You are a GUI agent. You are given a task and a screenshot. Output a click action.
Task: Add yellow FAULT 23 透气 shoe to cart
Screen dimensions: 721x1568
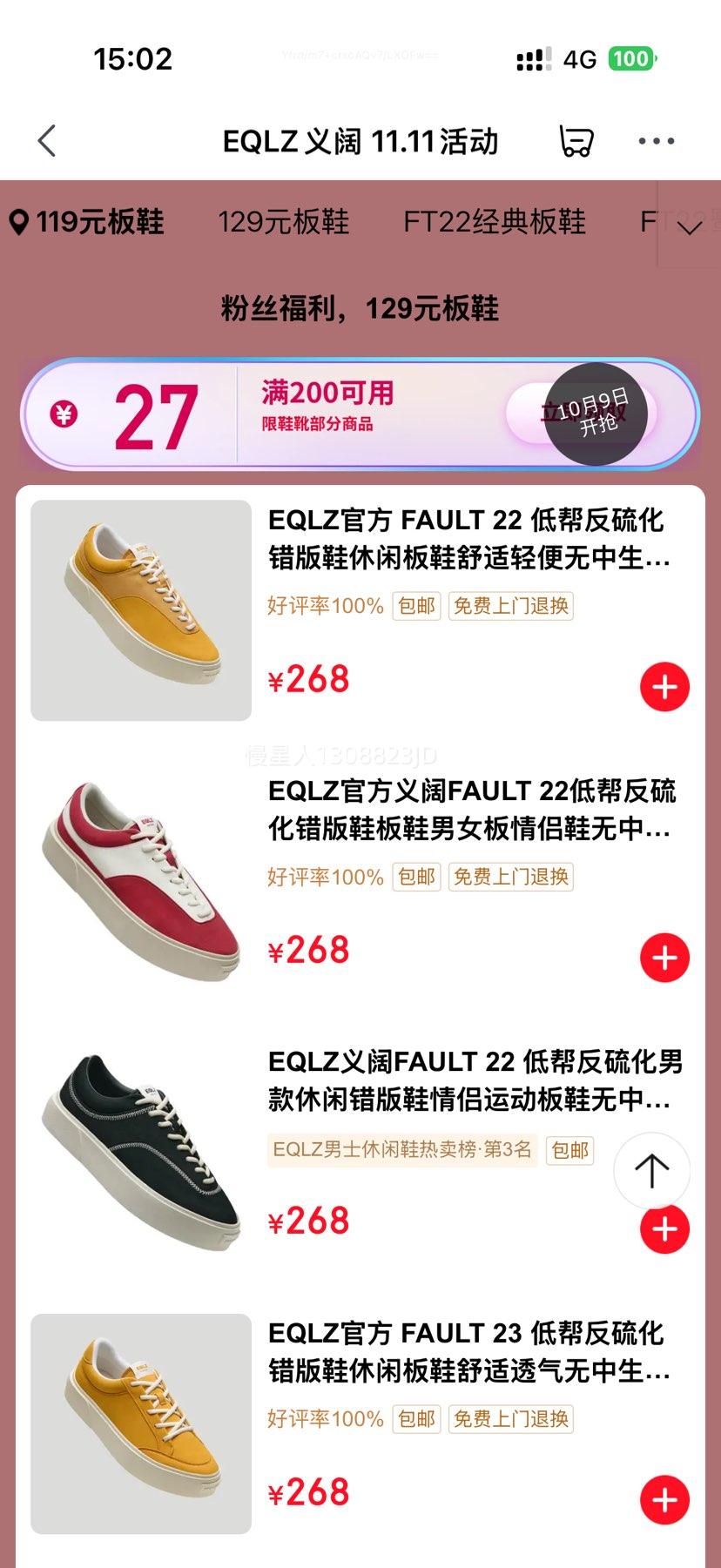coord(664,1500)
